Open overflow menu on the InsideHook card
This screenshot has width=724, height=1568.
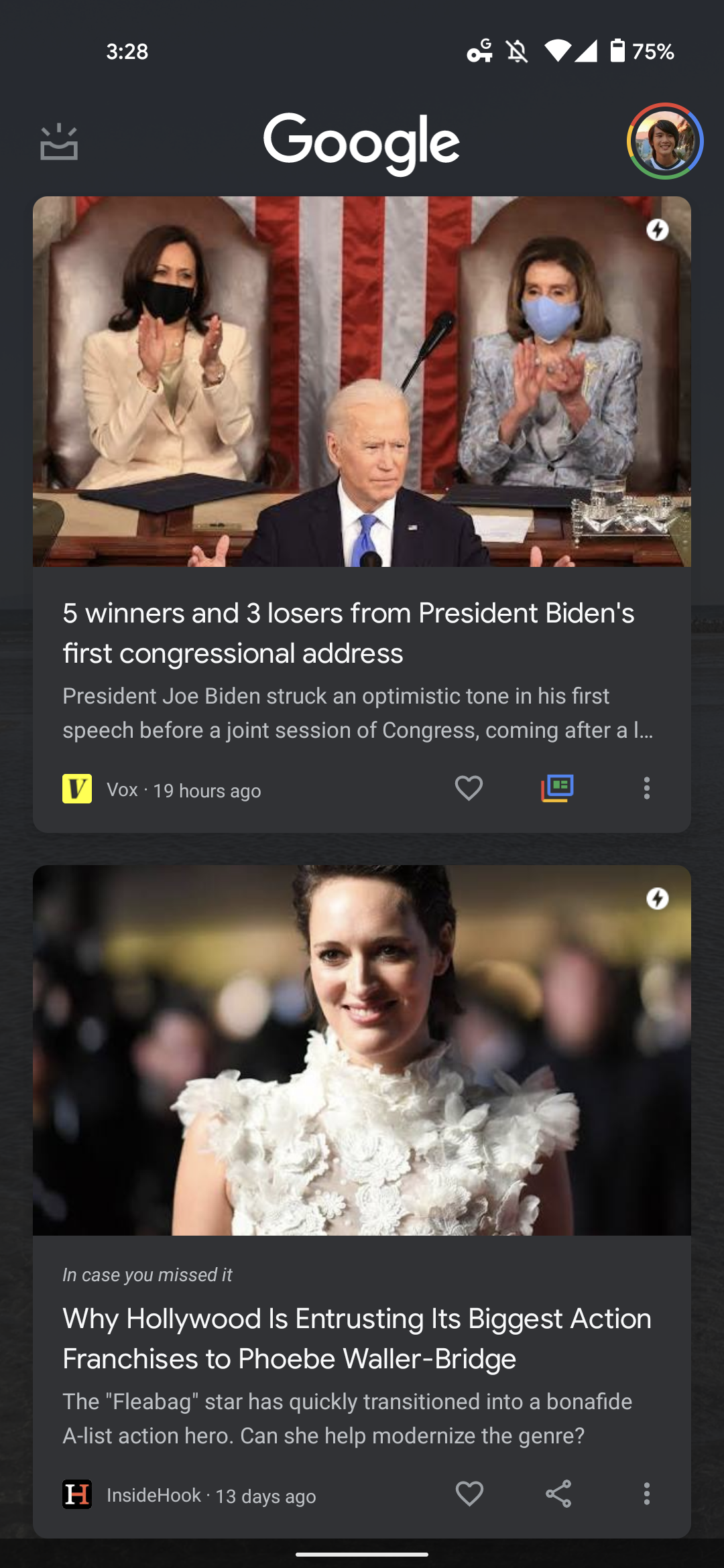646,1494
